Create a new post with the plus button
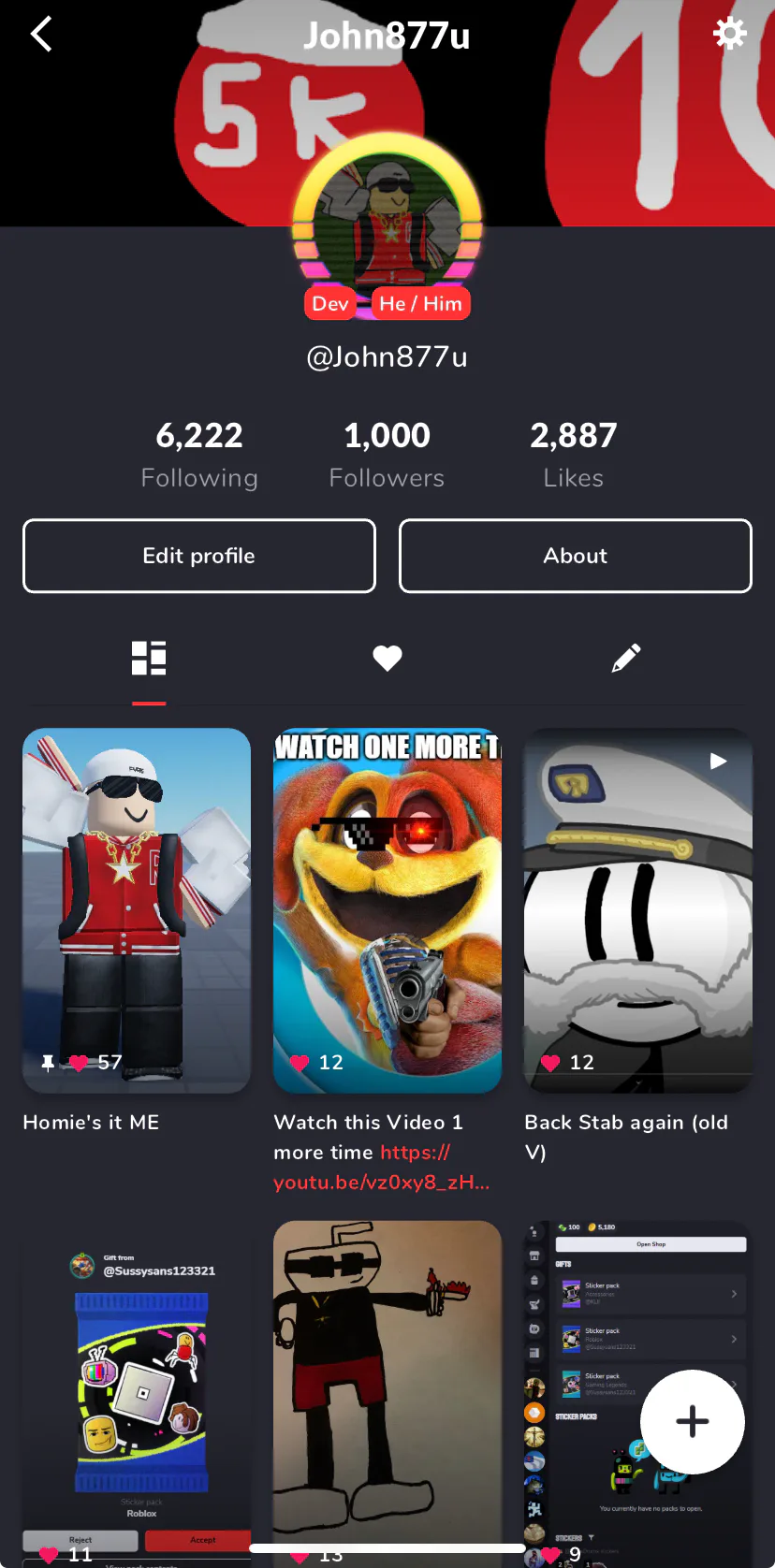 tap(692, 1421)
